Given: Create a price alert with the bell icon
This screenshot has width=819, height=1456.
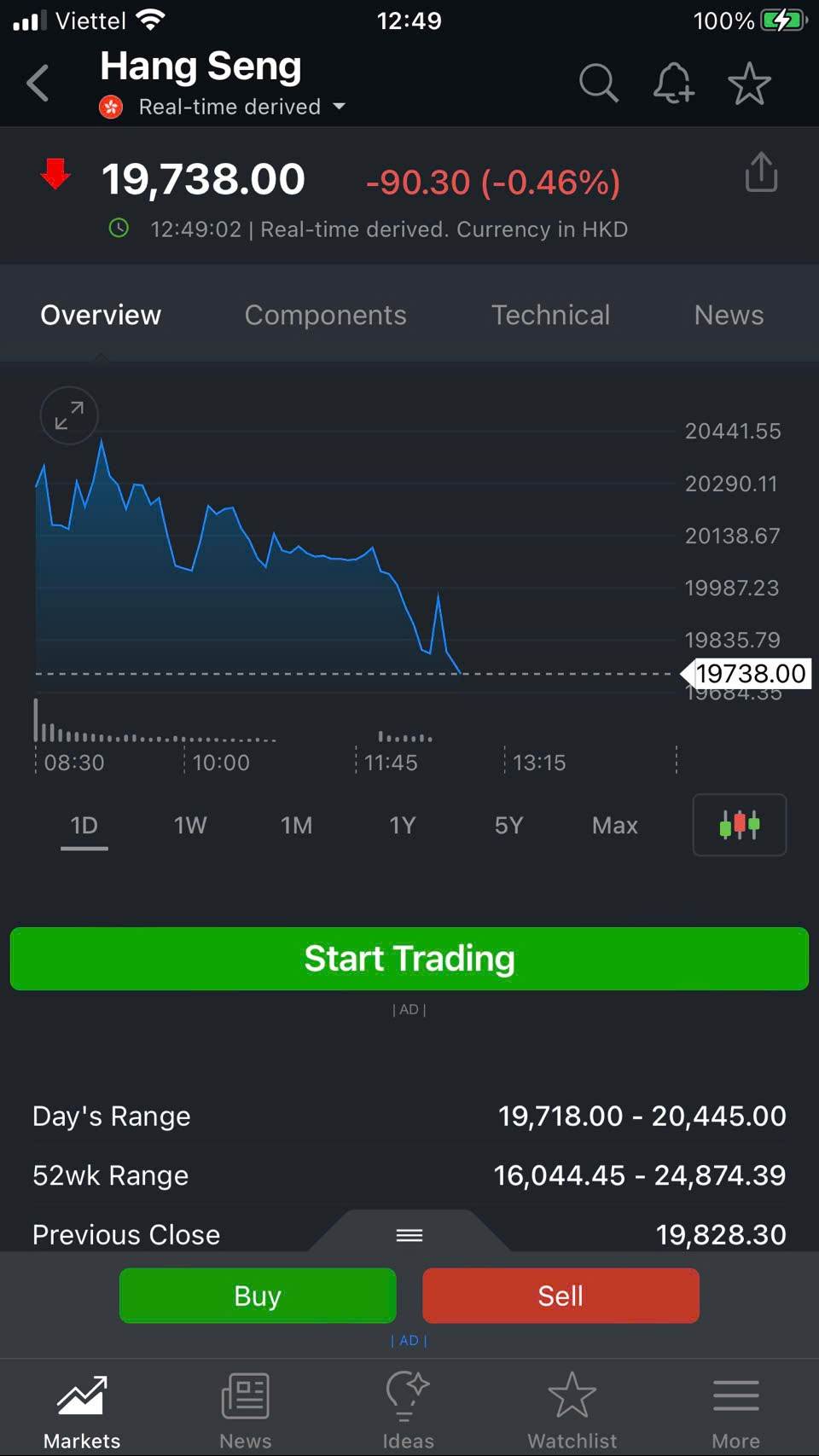Looking at the screenshot, I should pos(673,84).
